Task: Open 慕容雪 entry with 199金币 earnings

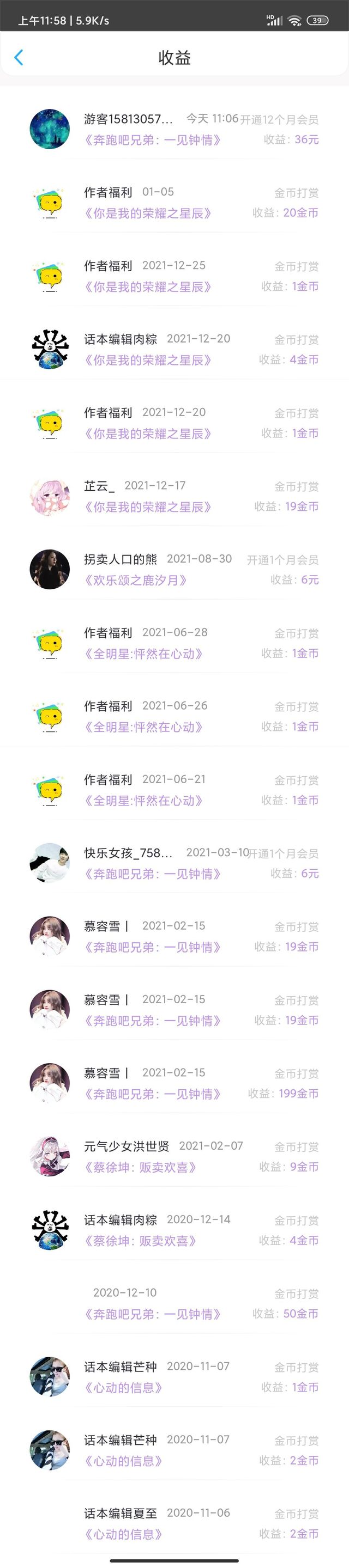Action: (x=174, y=1083)
